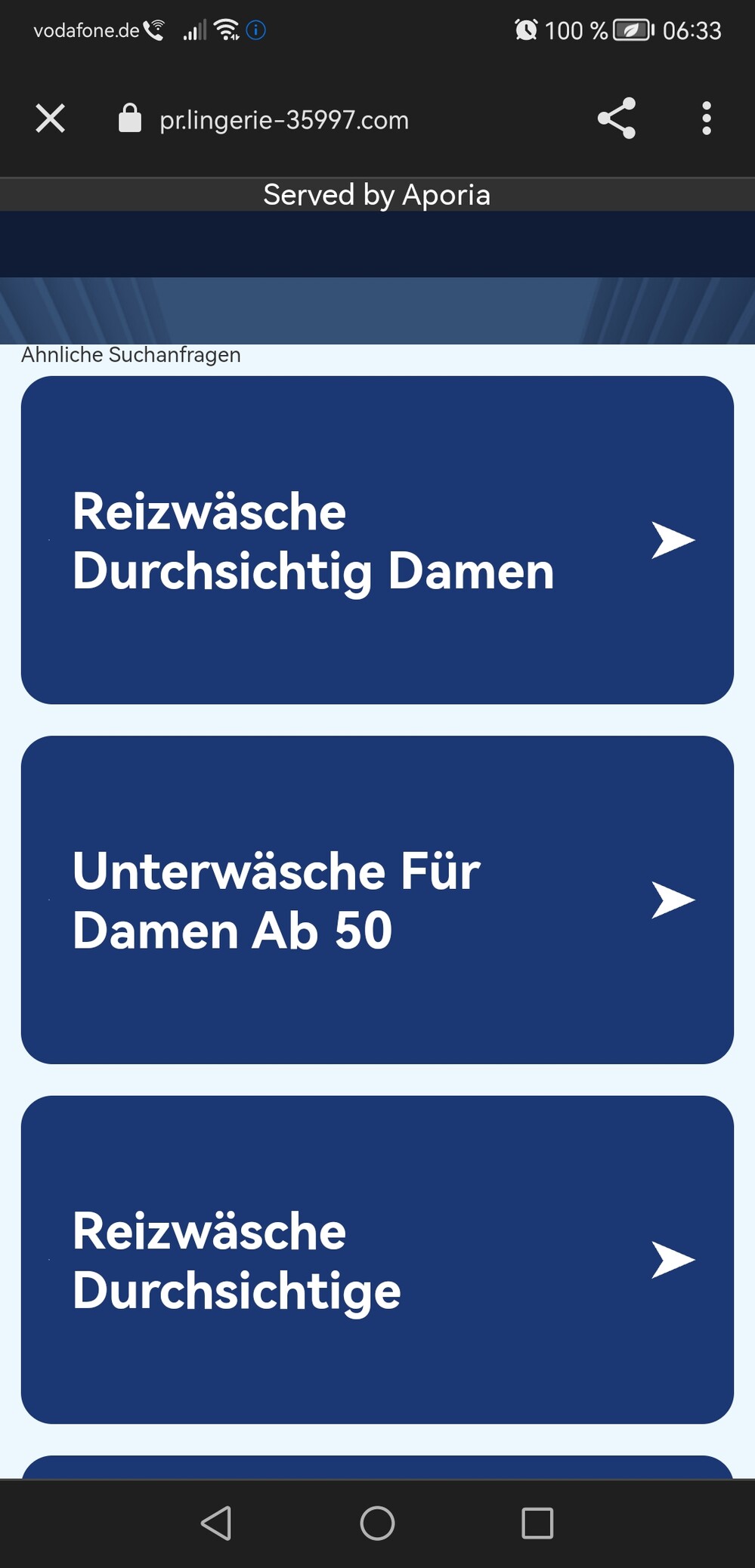Open Unterwäsche Für Damen Ab 50
Viewport: 755px width, 1568px height.
click(x=376, y=900)
